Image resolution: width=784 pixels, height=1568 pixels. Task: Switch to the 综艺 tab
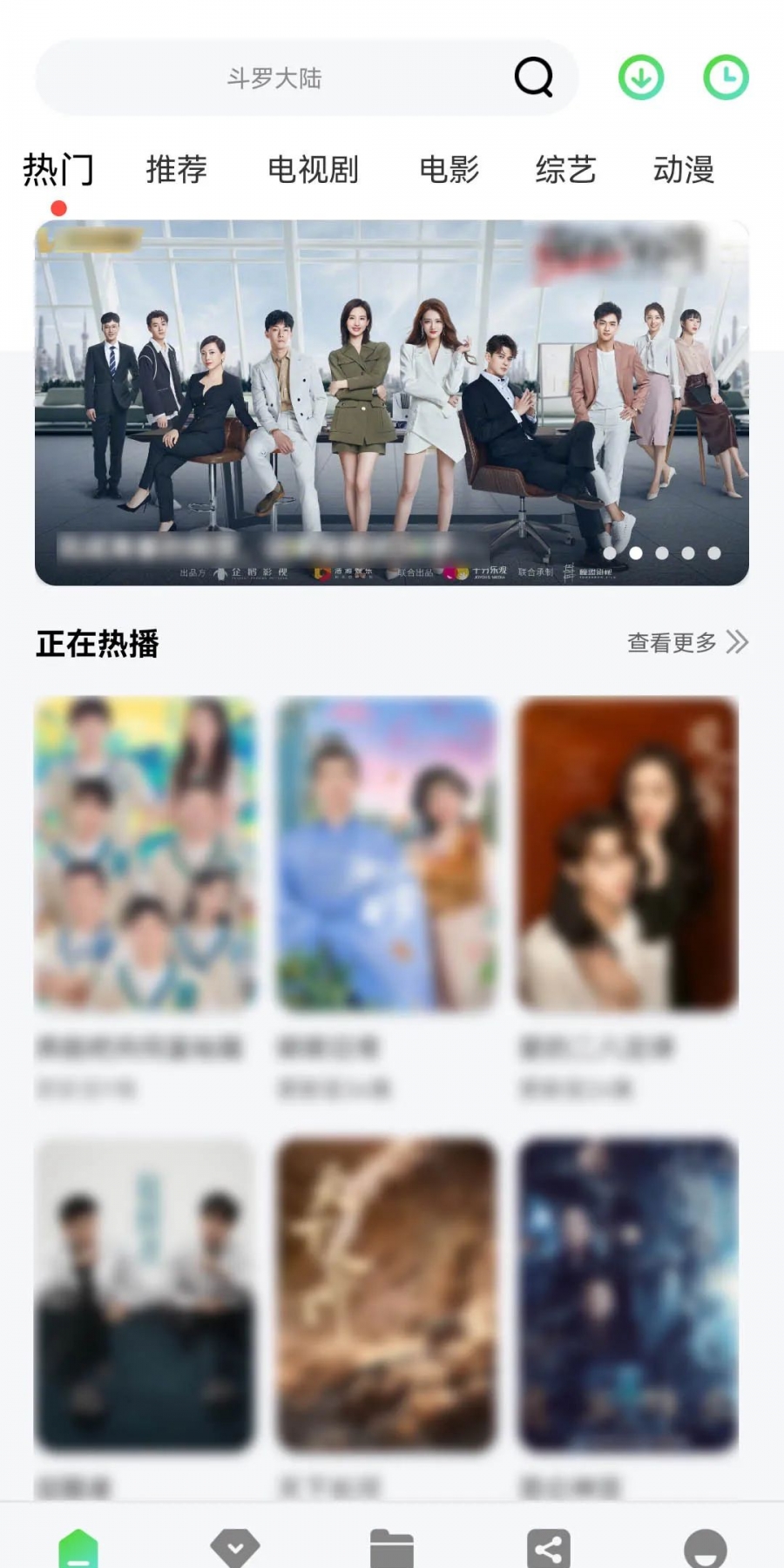pyautogui.click(x=566, y=169)
